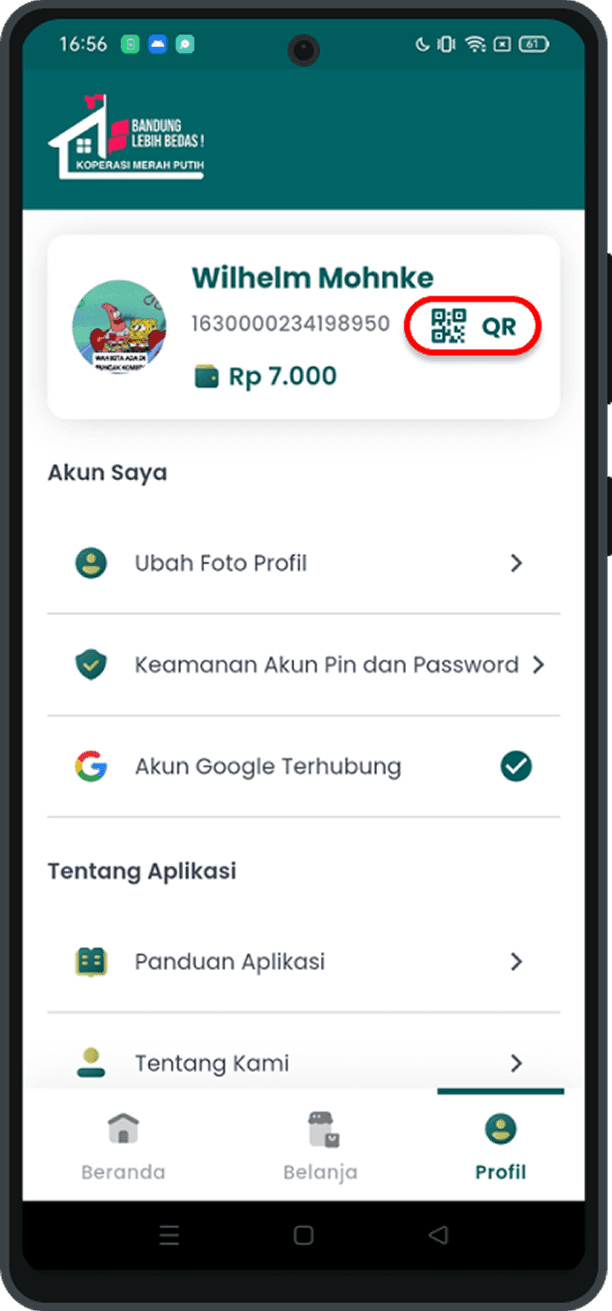
Task: Open Tentang Kami
Action: pos(303,1063)
